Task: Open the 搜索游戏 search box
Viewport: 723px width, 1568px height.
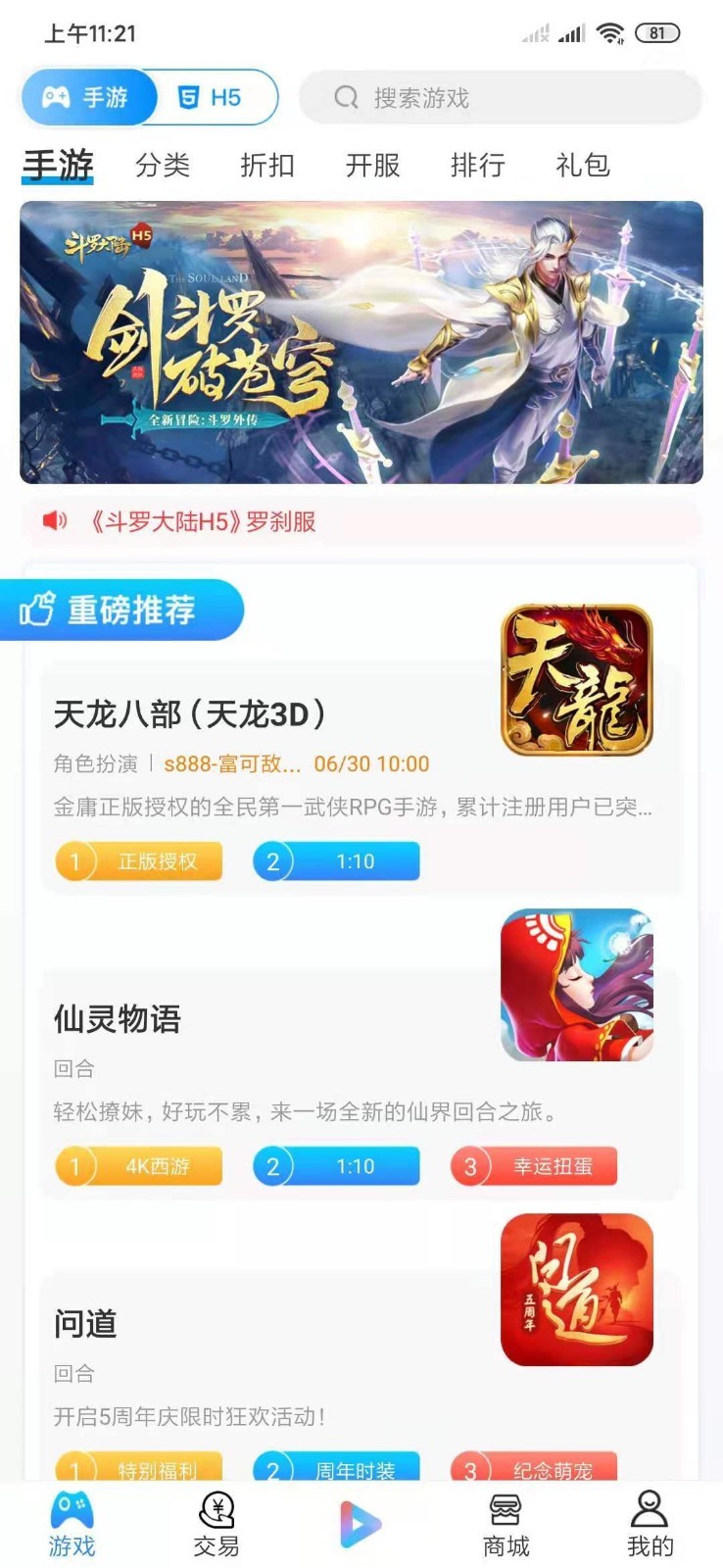Action: click(x=500, y=98)
